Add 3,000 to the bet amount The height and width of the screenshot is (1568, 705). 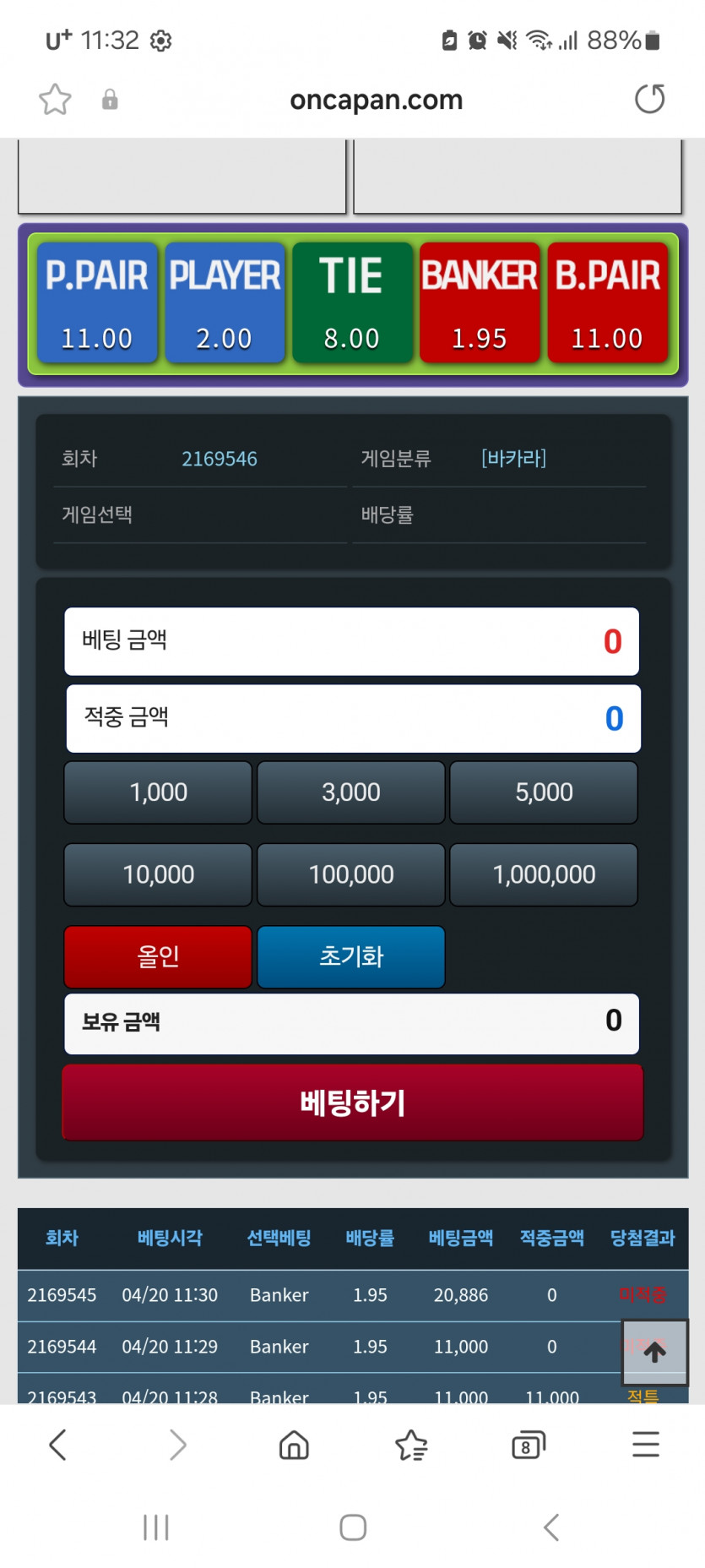point(351,792)
